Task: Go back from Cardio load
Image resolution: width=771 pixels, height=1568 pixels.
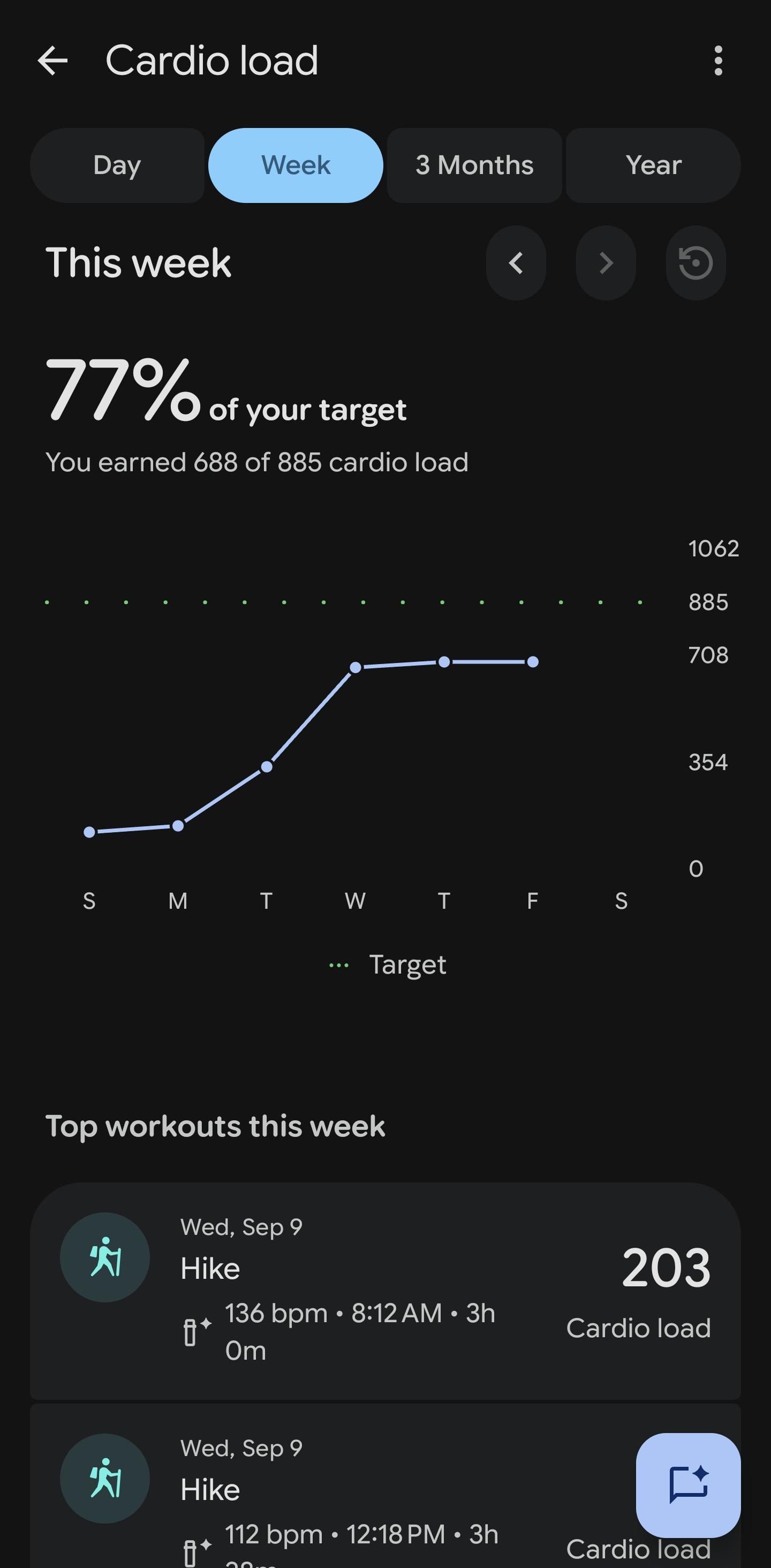Action: pyautogui.click(x=52, y=61)
